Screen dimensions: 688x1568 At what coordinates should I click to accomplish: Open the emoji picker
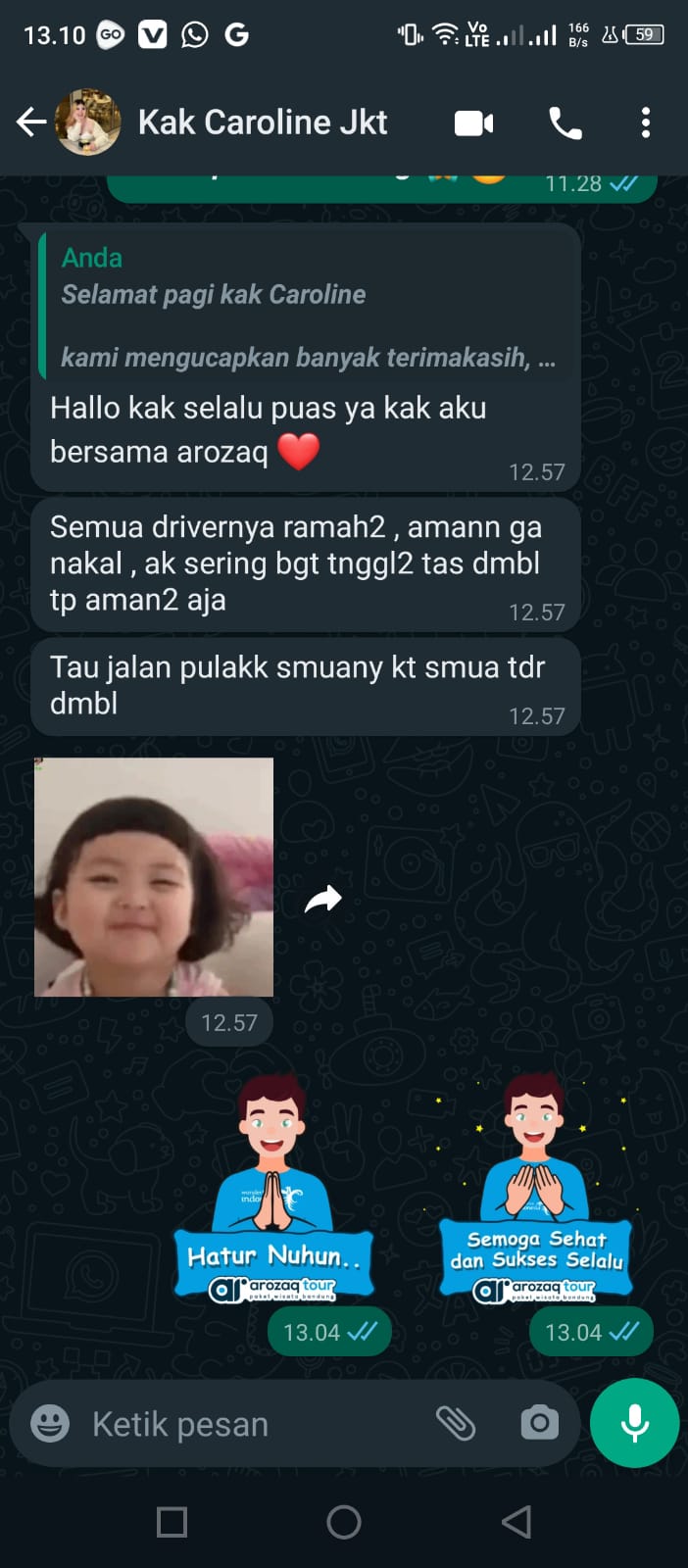50,1423
